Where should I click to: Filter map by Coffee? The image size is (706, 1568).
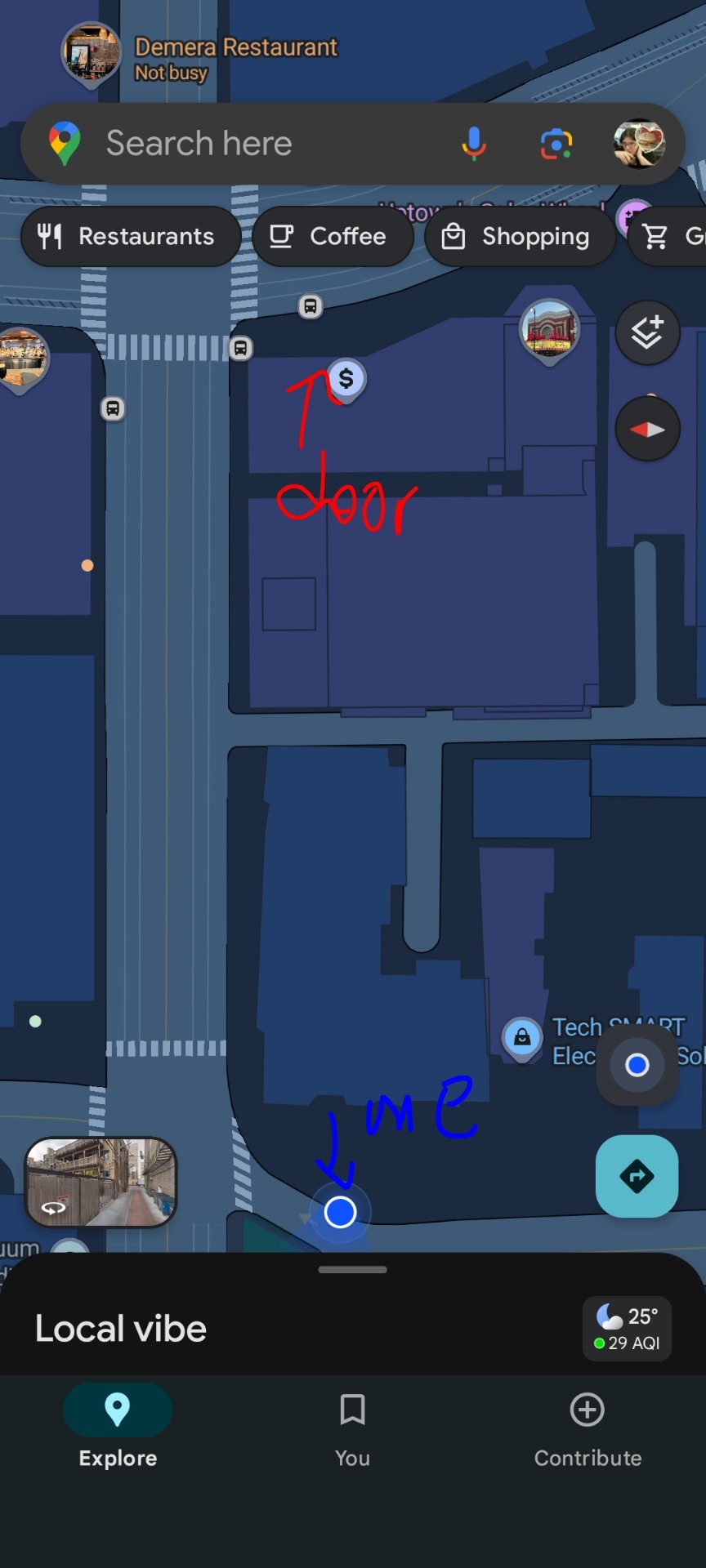point(333,237)
